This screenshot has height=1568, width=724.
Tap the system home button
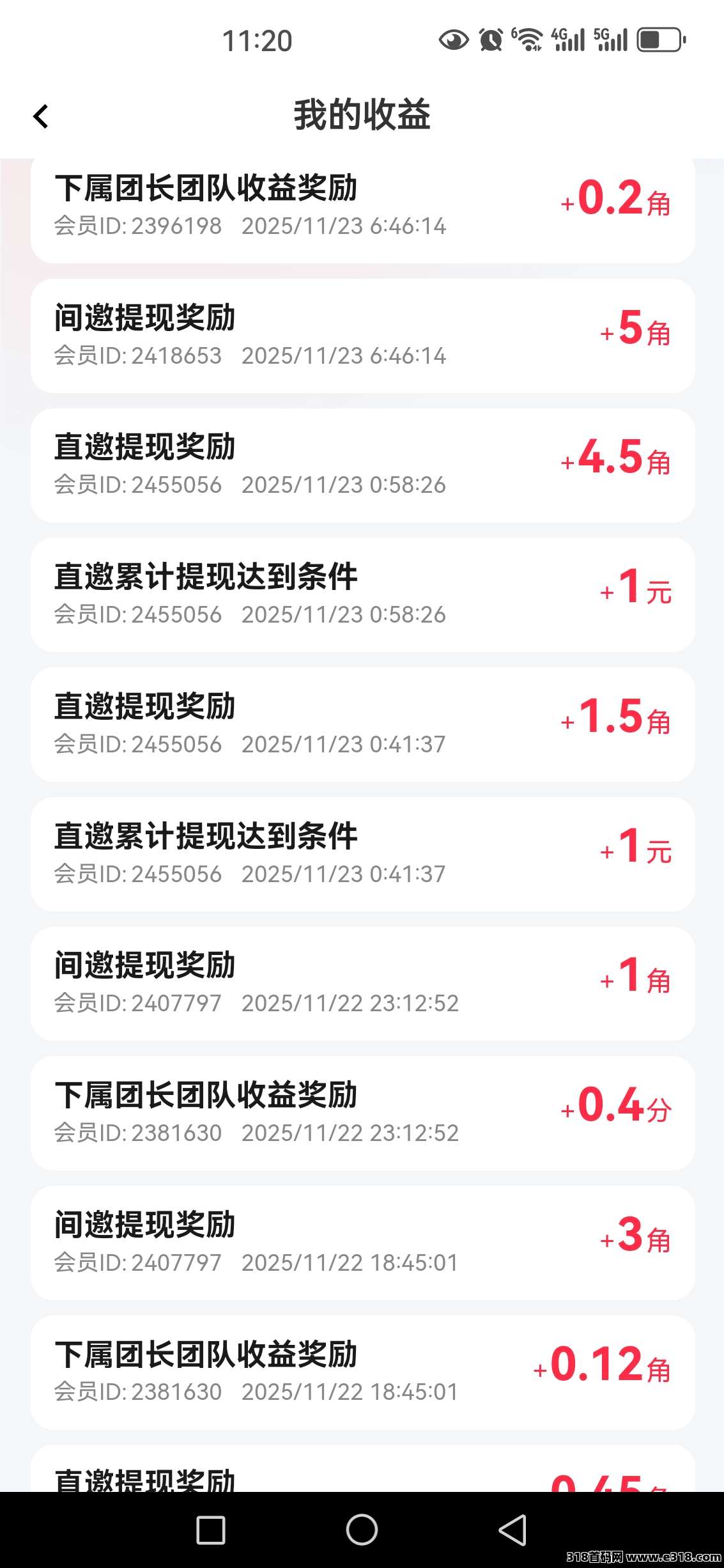362,1530
